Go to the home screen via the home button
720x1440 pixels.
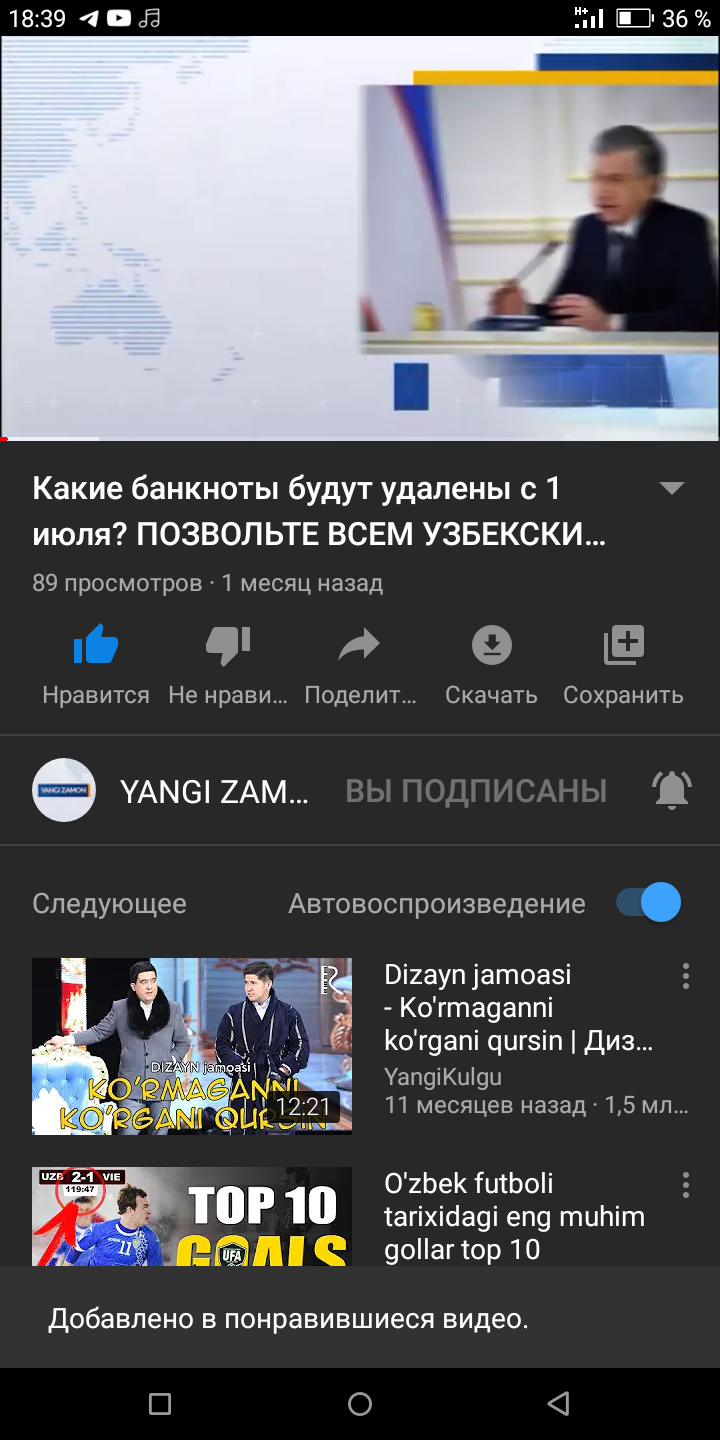click(360, 1404)
